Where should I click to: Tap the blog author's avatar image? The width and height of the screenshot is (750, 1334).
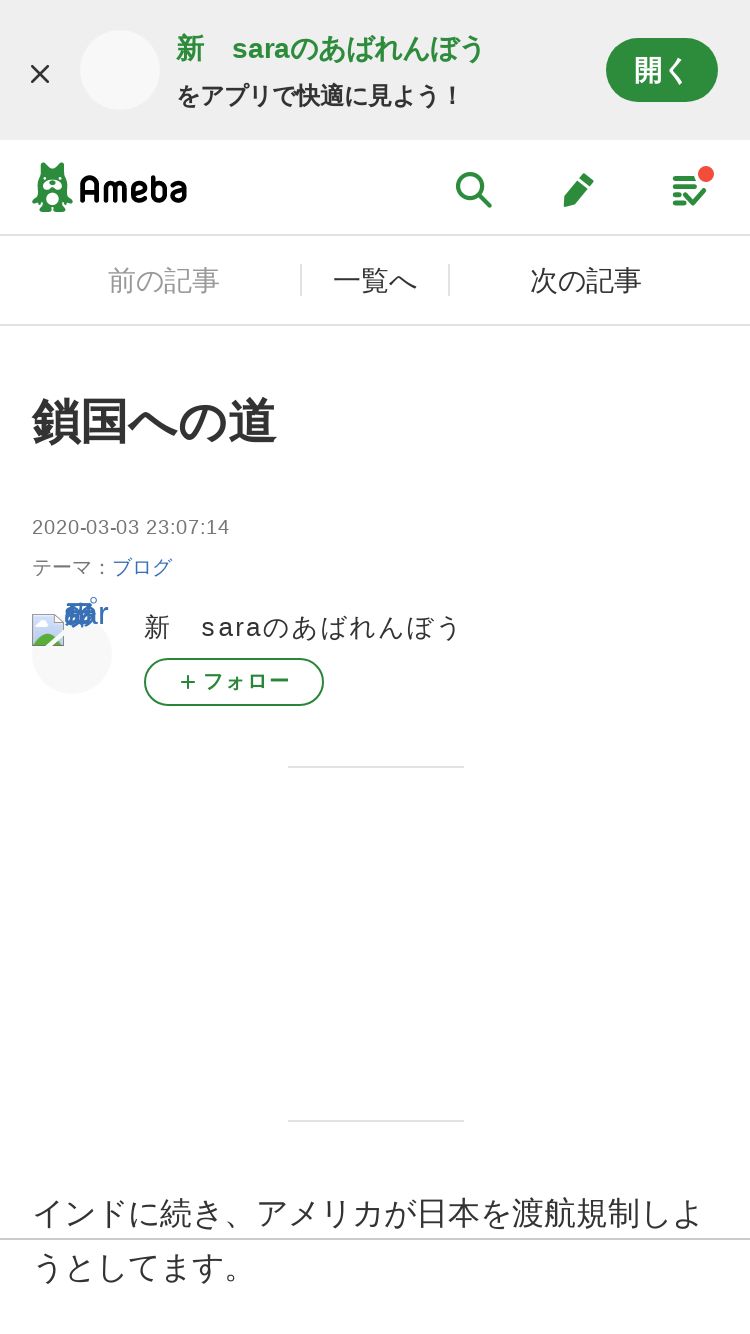72,653
